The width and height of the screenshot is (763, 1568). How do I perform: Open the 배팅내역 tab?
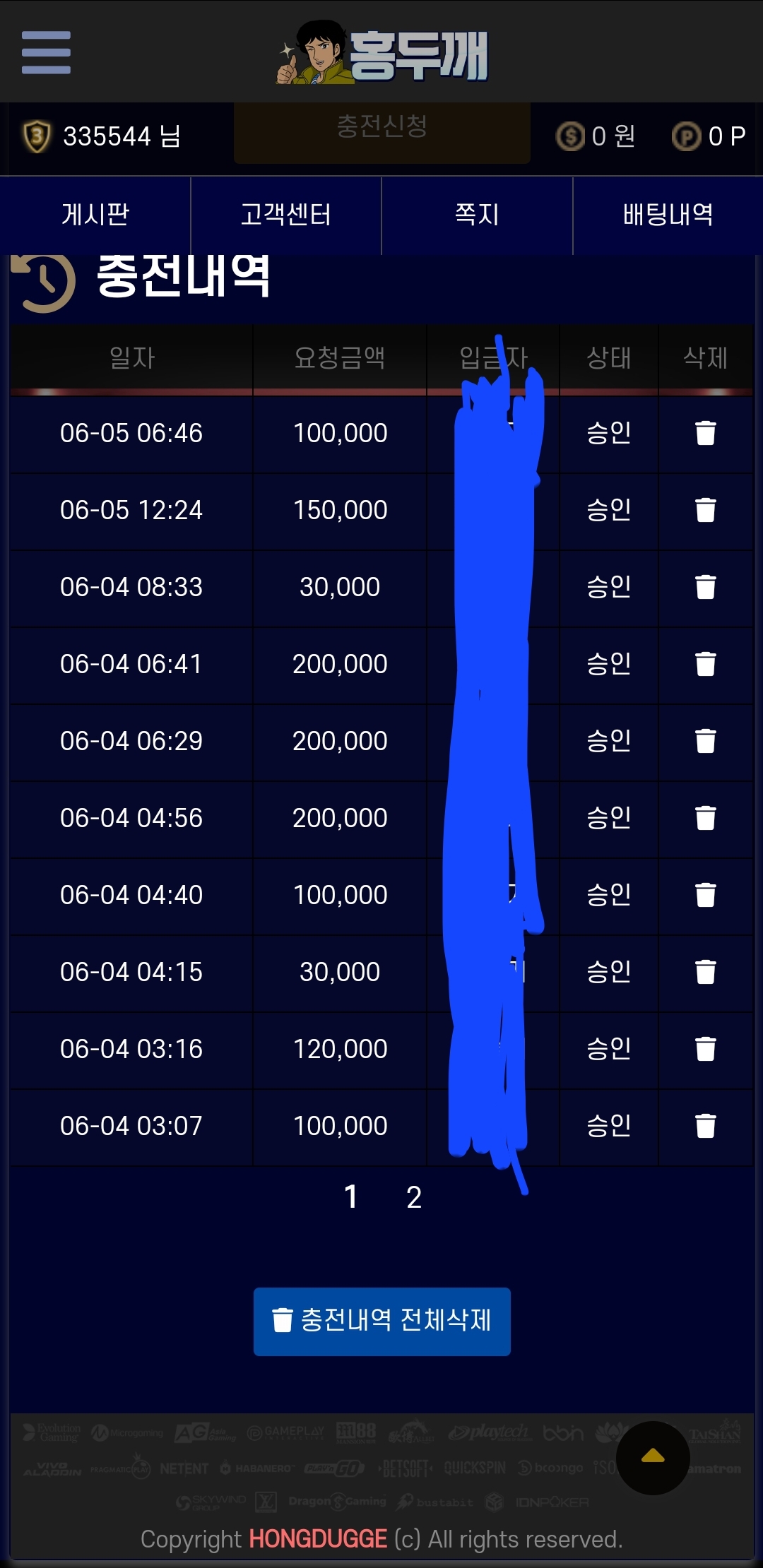point(668,215)
